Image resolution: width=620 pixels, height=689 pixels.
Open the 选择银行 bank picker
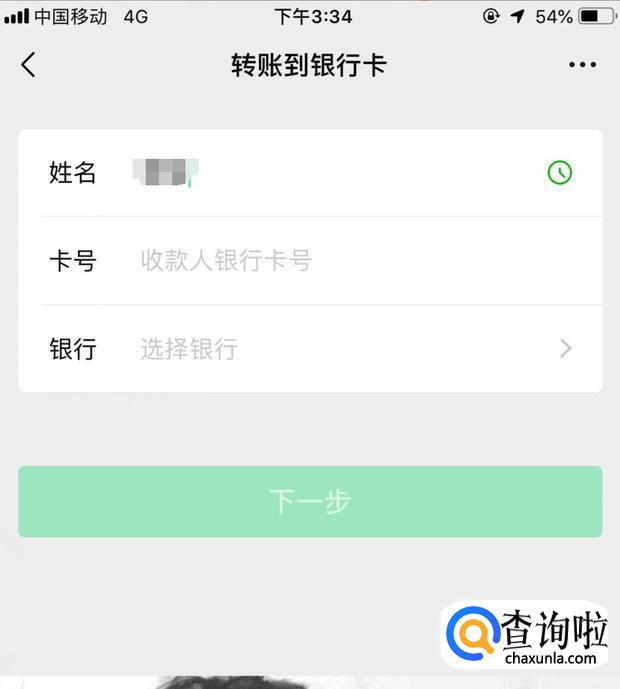[340, 349]
